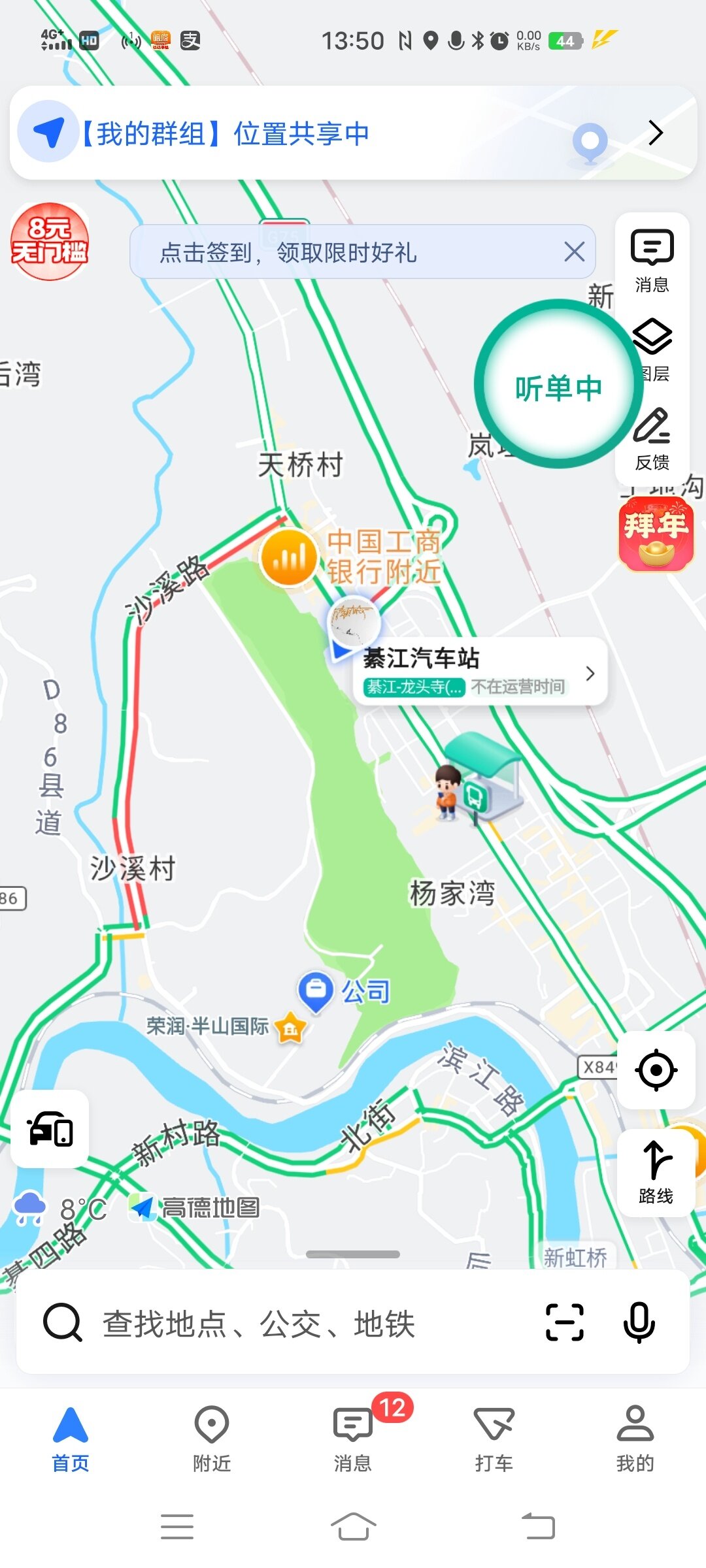
Task: Switch to the 我的 tab
Action: point(635,1439)
